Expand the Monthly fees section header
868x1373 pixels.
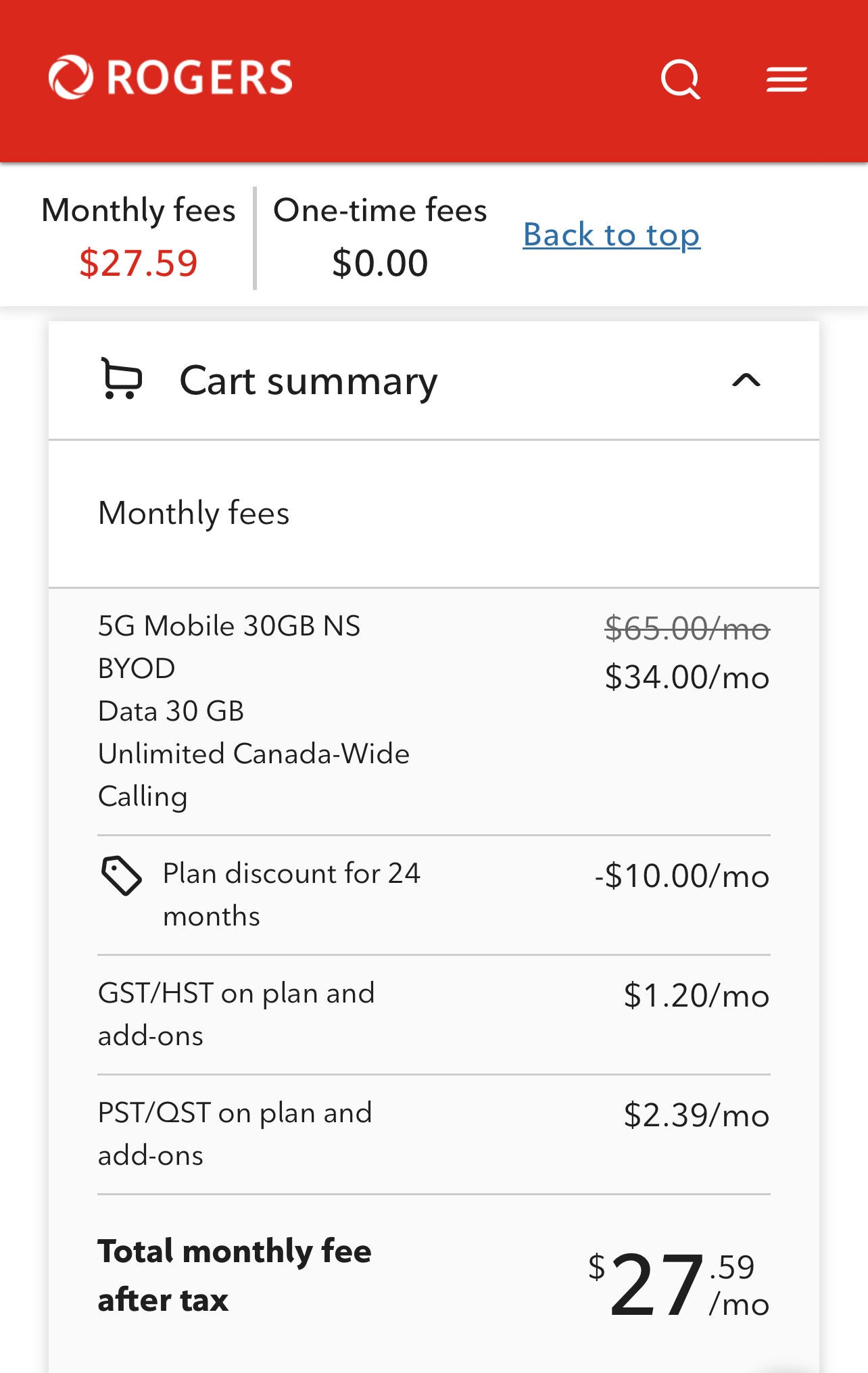click(x=193, y=512)
